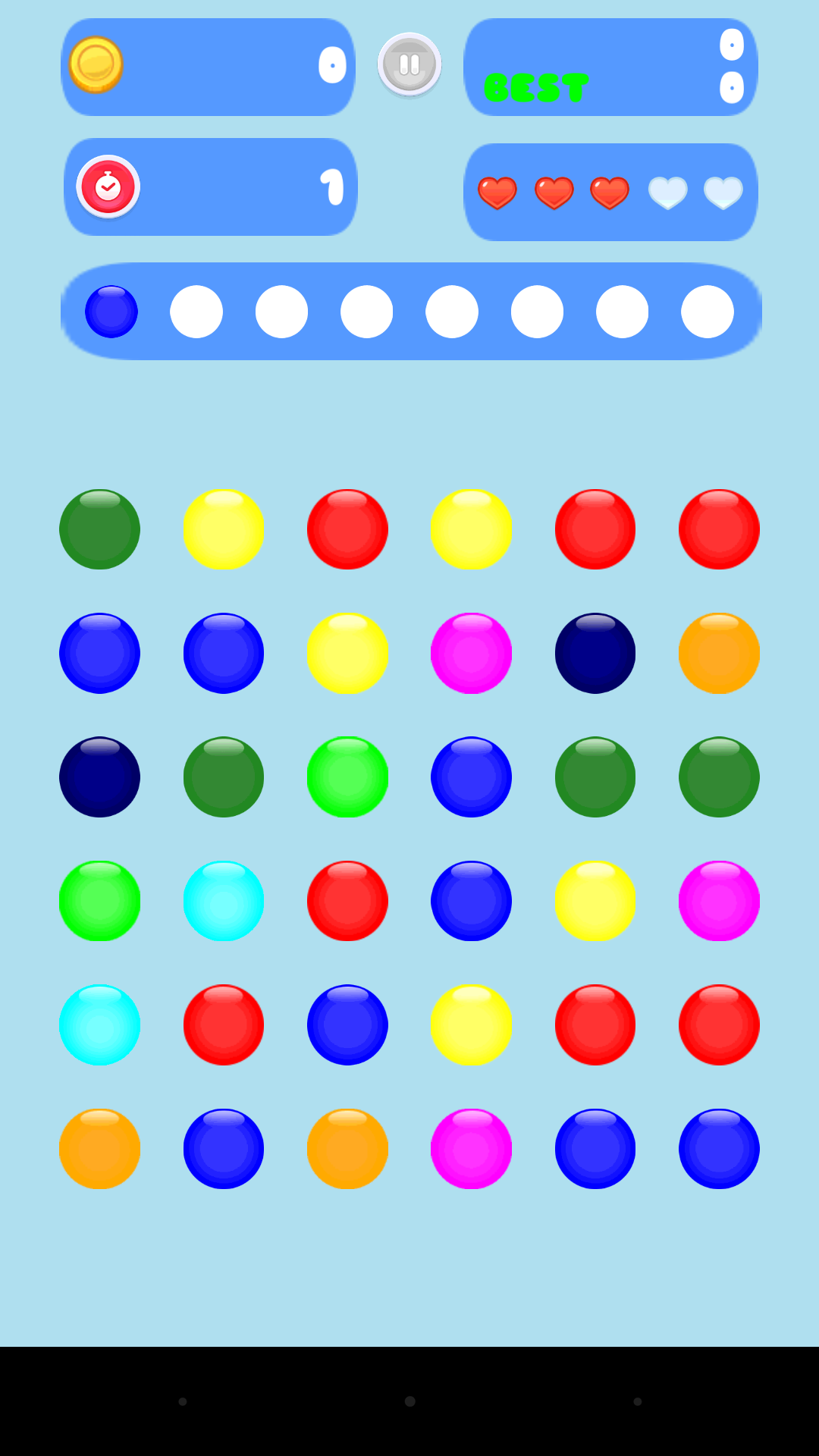Pick the cyan ball between lime and red
The image size is (819, 1456).
pos(224,901)
